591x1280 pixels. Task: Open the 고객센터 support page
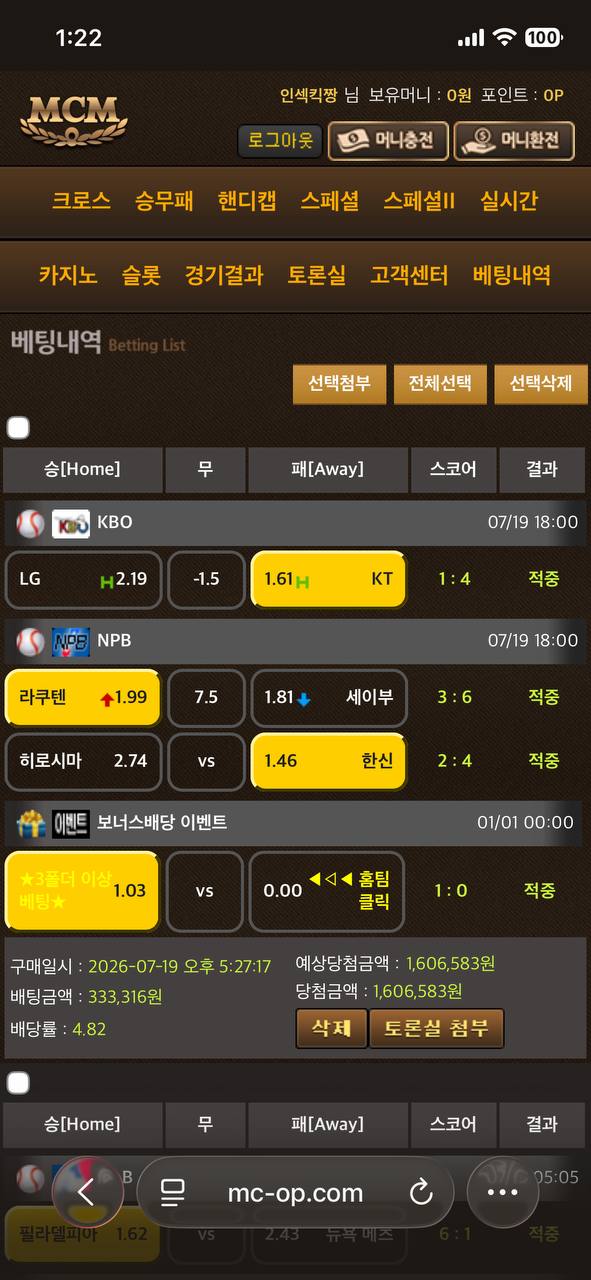tap(409, 275)
